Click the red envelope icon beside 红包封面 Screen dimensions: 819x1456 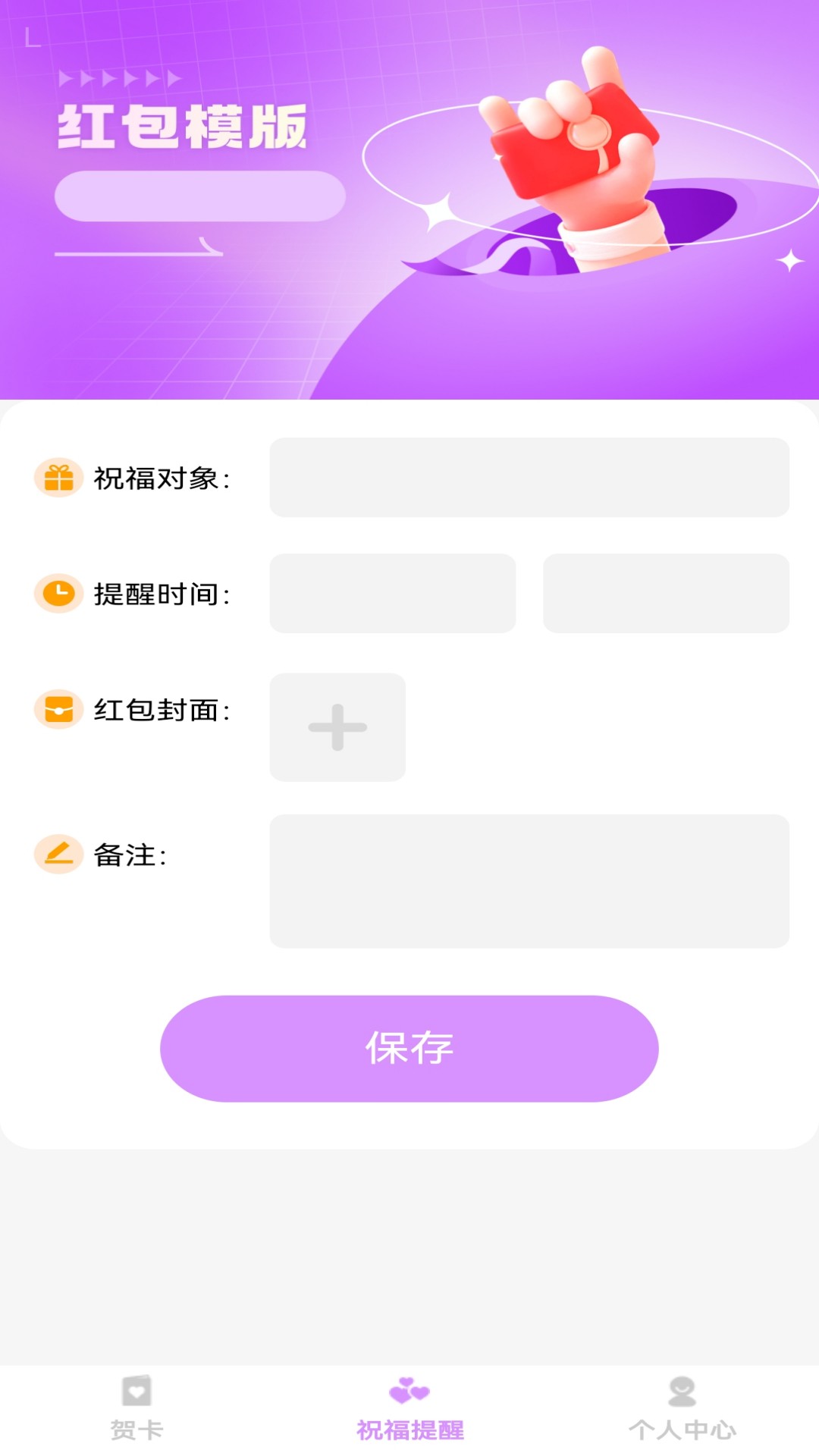[x=58, y=709]
